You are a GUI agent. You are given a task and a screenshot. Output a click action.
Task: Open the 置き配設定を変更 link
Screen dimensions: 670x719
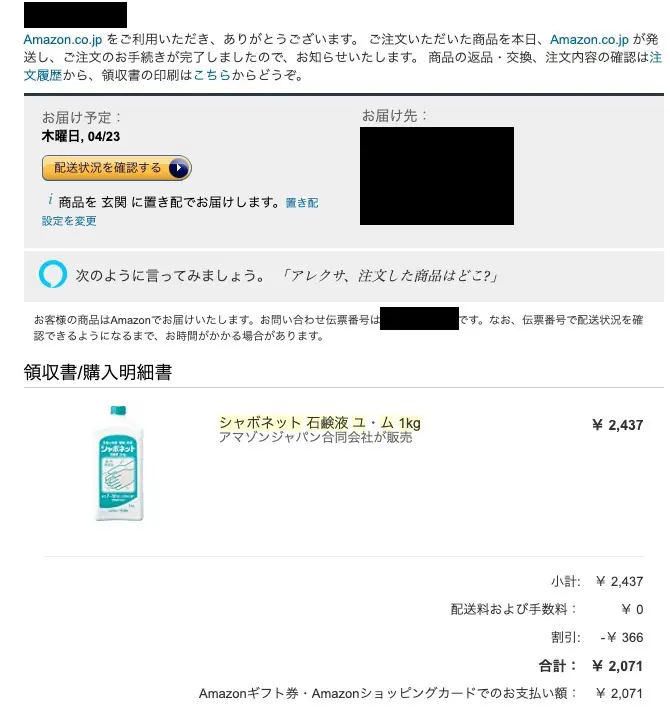click(x=69, y=221)
